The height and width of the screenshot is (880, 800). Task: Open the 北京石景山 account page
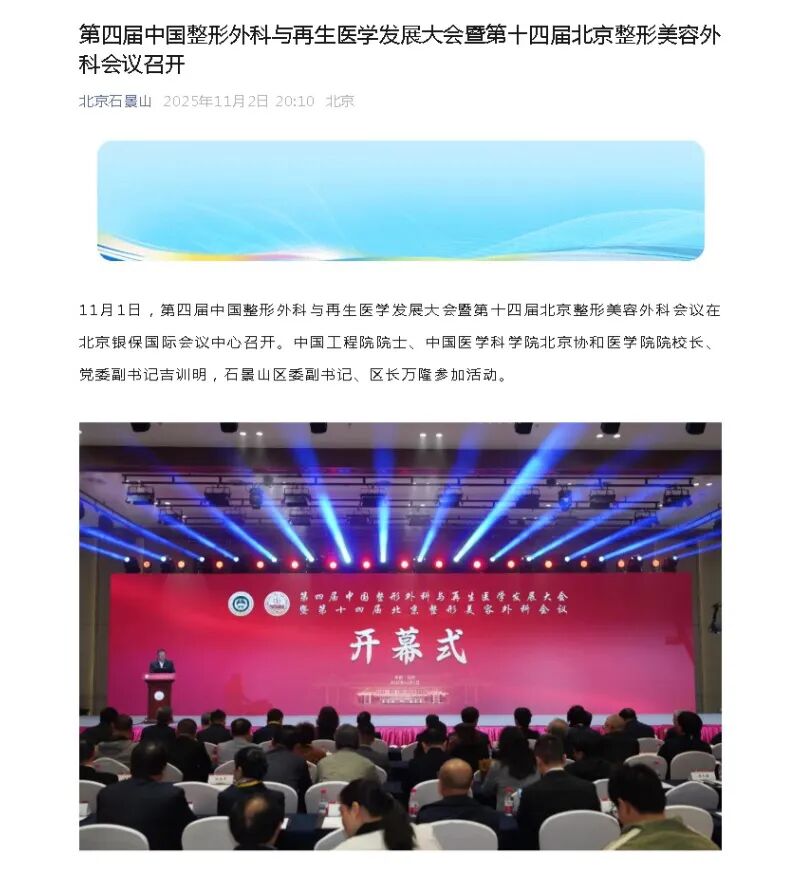[x=115, y=101]
